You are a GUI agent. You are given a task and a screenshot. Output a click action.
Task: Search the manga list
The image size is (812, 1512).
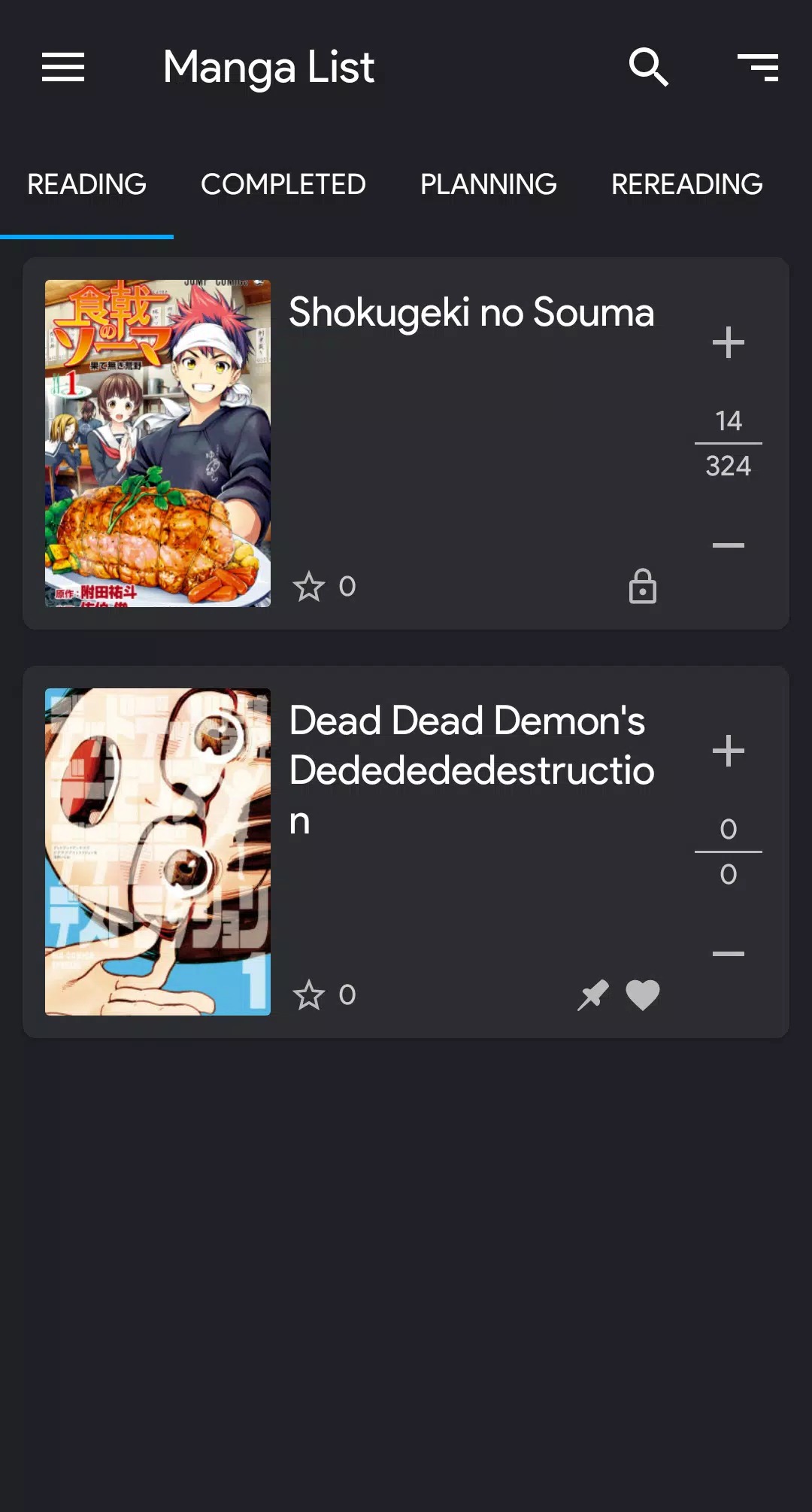(x=648, y=68)
